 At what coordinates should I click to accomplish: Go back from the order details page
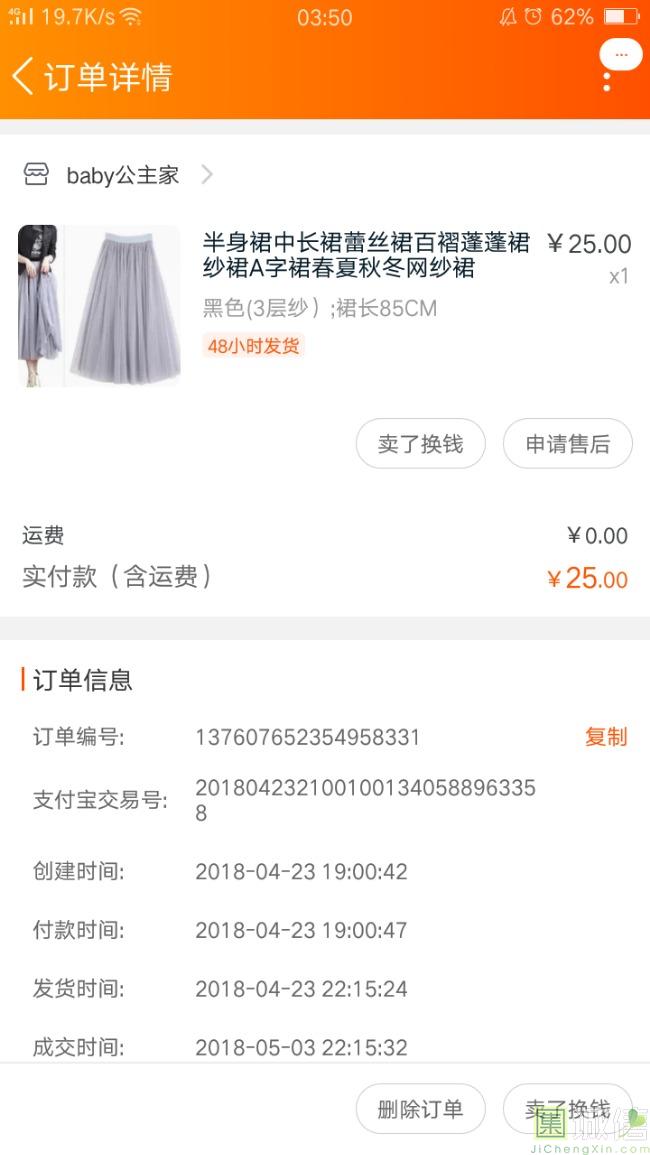point(24,76)
